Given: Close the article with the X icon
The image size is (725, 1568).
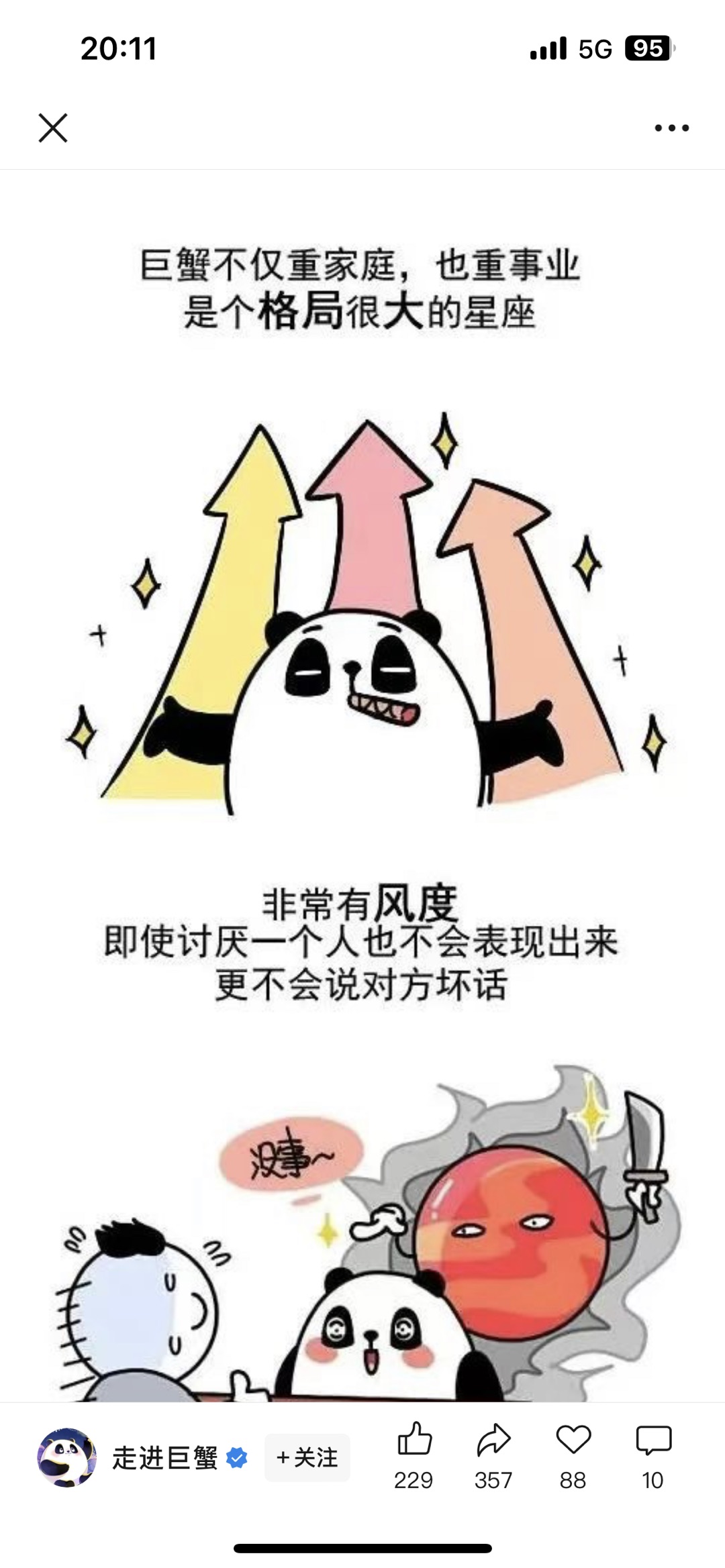Looking at the screenshot, I should click(x=53, y=127).
